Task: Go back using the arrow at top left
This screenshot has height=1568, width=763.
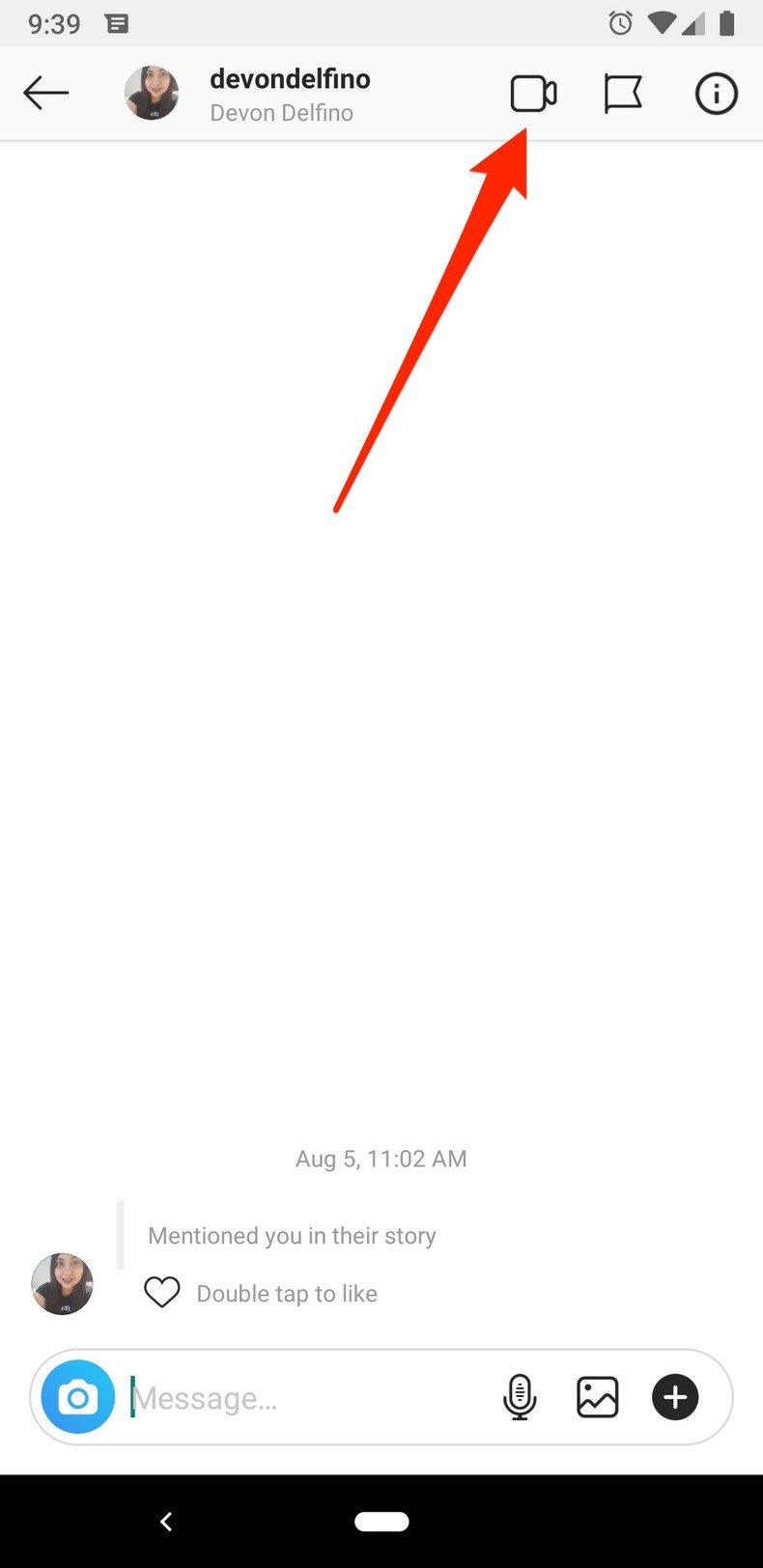Action: (x=45, y=93)
